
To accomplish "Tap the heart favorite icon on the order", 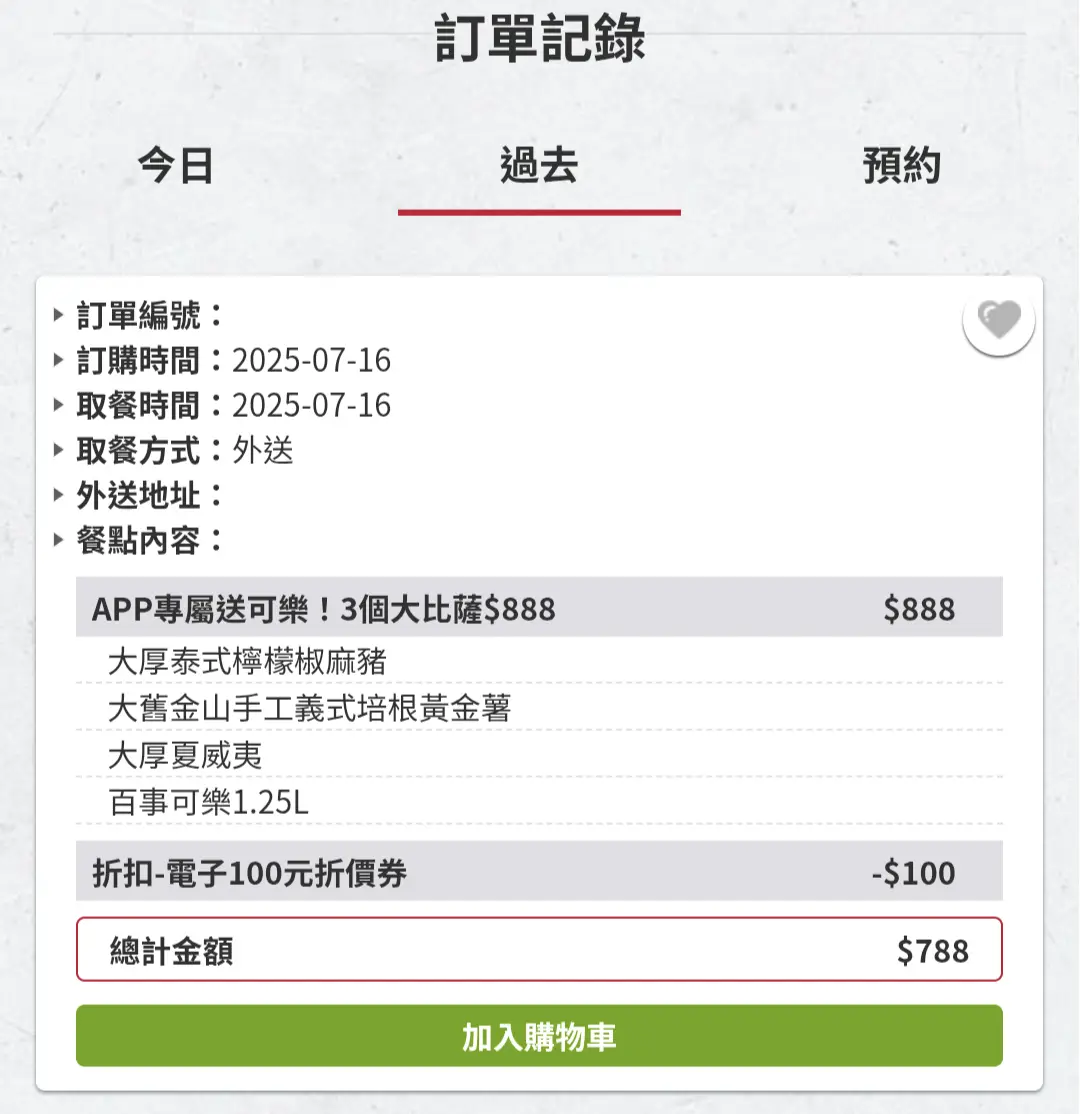I will (998, 320).
